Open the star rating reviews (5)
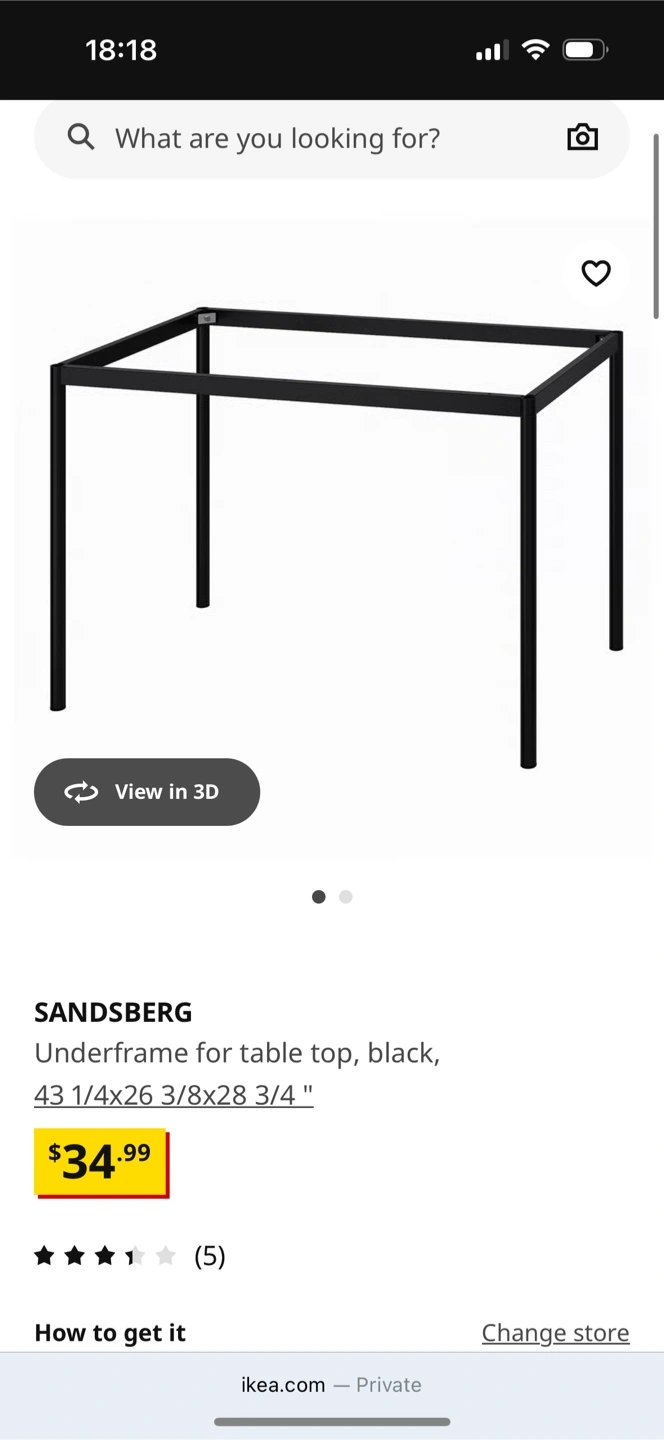This screenshot has width=664, height=1440. click(x=129, y=1256)
